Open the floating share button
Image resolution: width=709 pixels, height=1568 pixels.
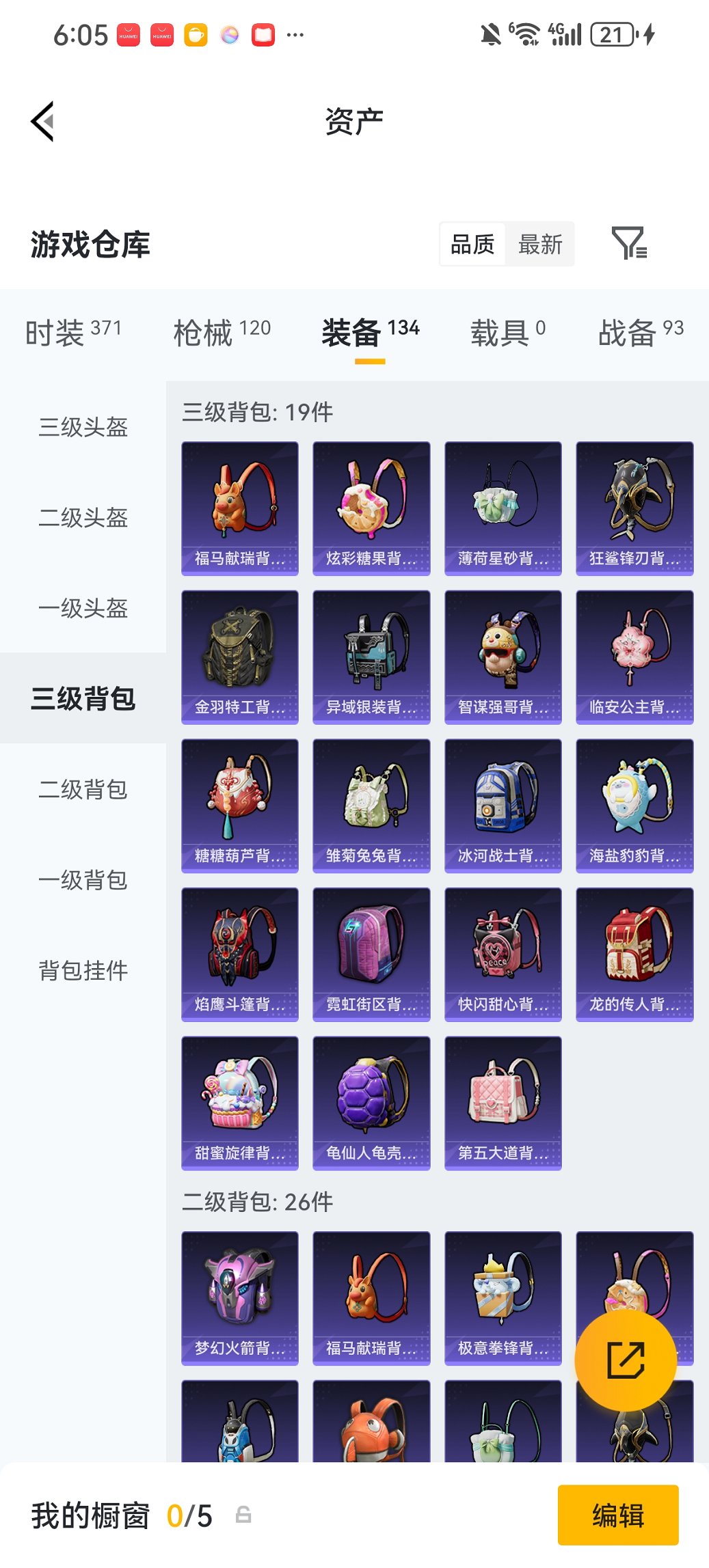coord(626,1358)
